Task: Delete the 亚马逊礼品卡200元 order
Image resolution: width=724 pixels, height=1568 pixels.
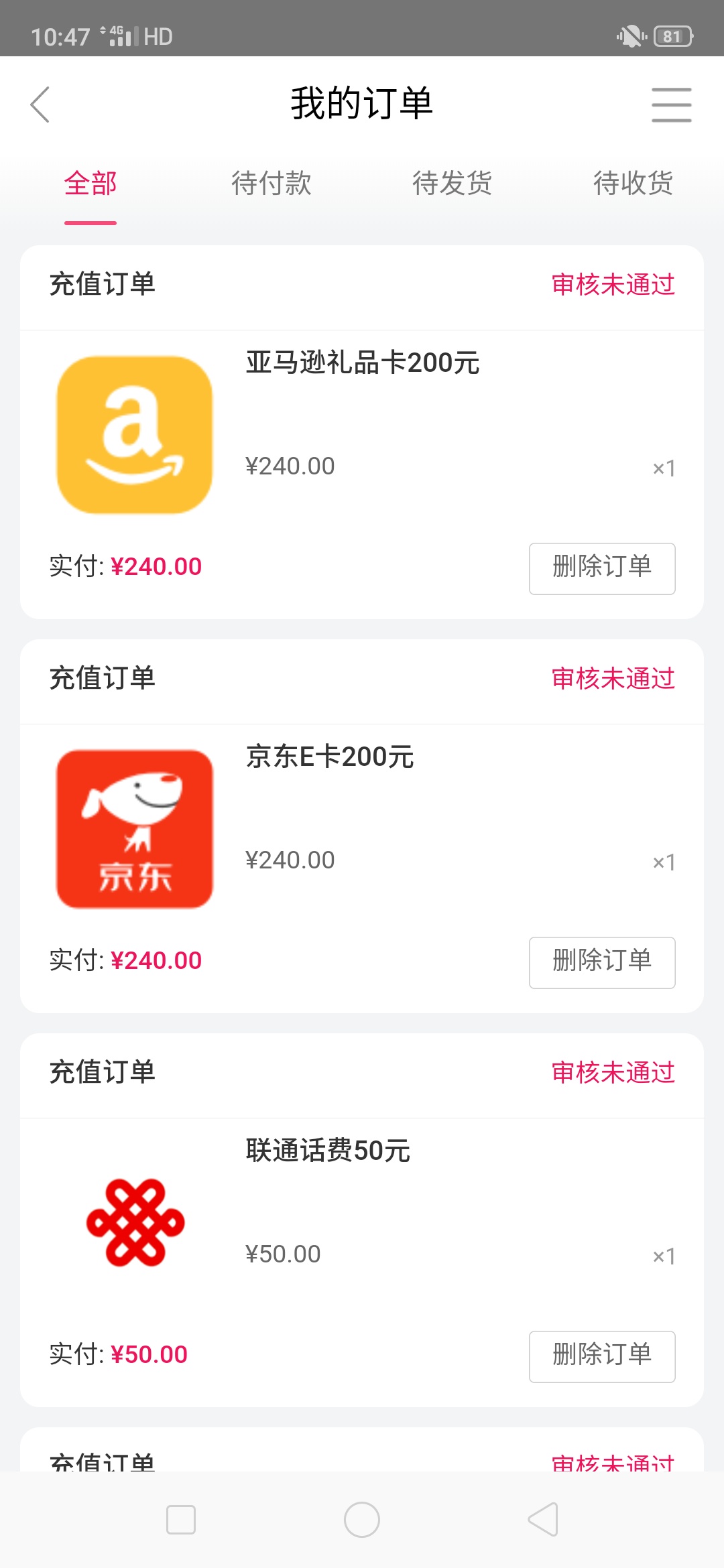Action: [x=602, y=568]
